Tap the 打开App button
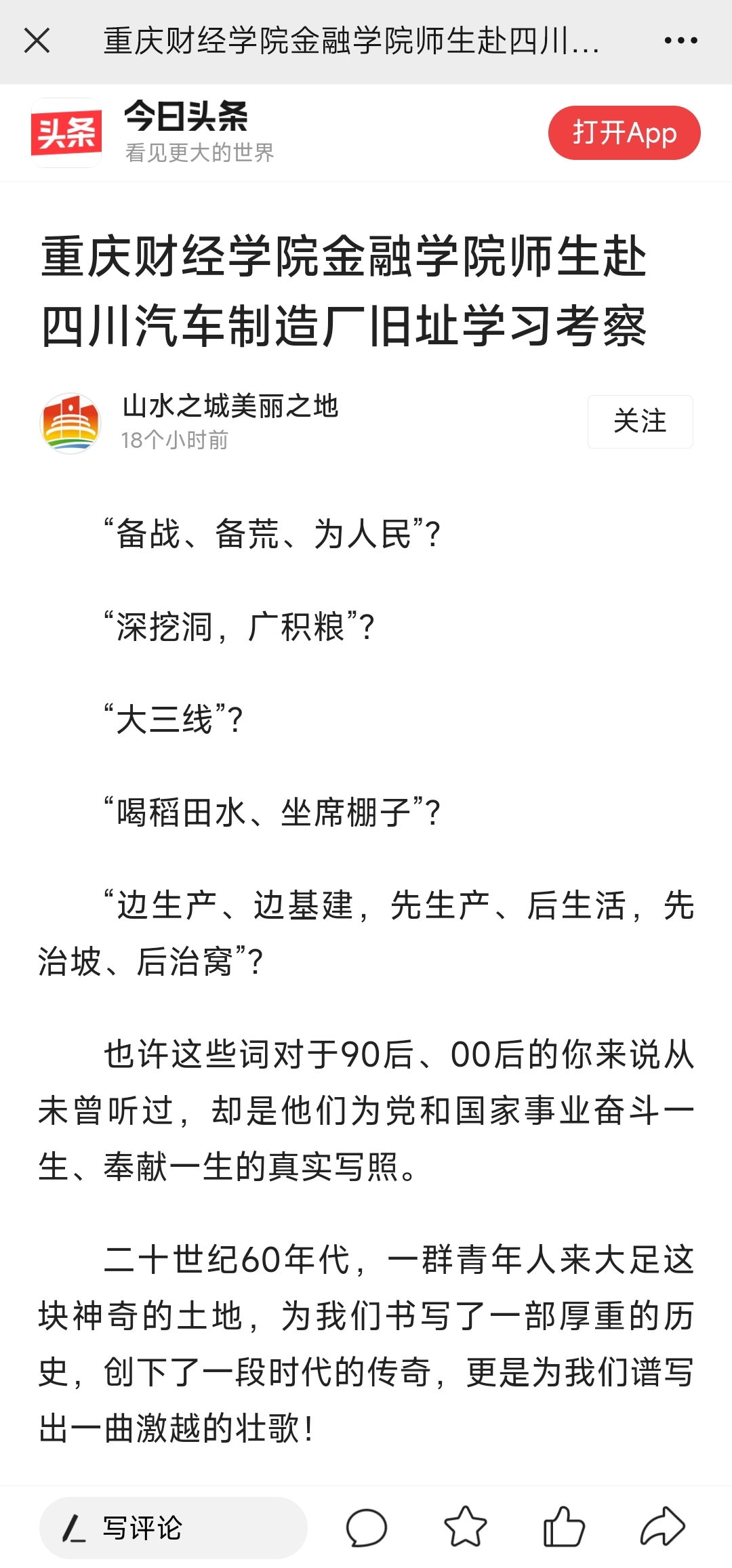The height and width of the screenshot is (1568, 732). pyautogui.click(x=624, y=133)
